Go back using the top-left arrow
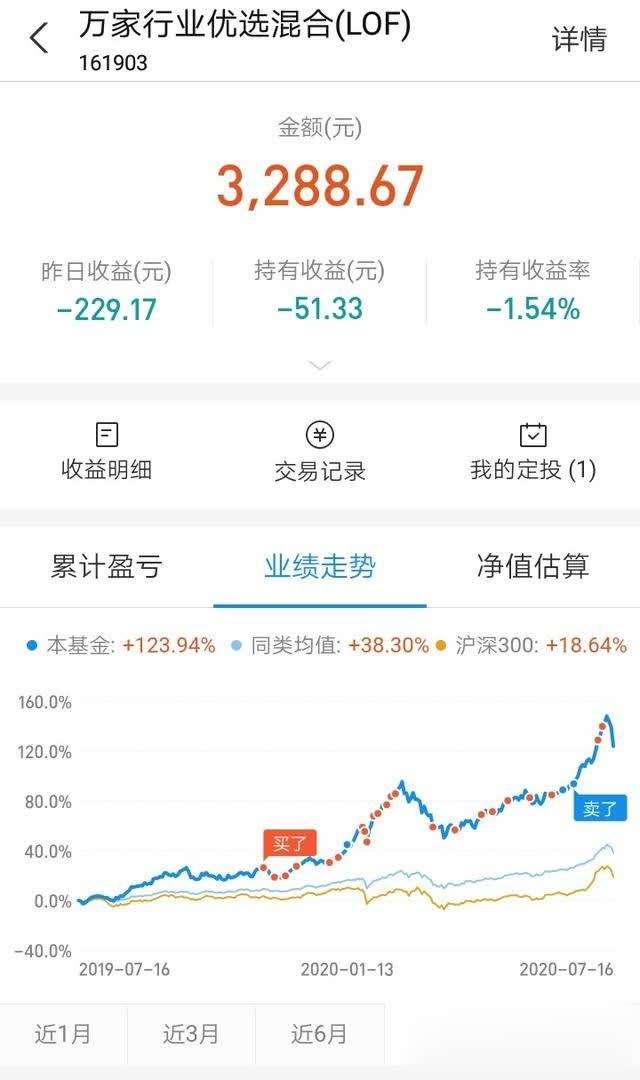The image size is (640, 1080). point(39,38)
